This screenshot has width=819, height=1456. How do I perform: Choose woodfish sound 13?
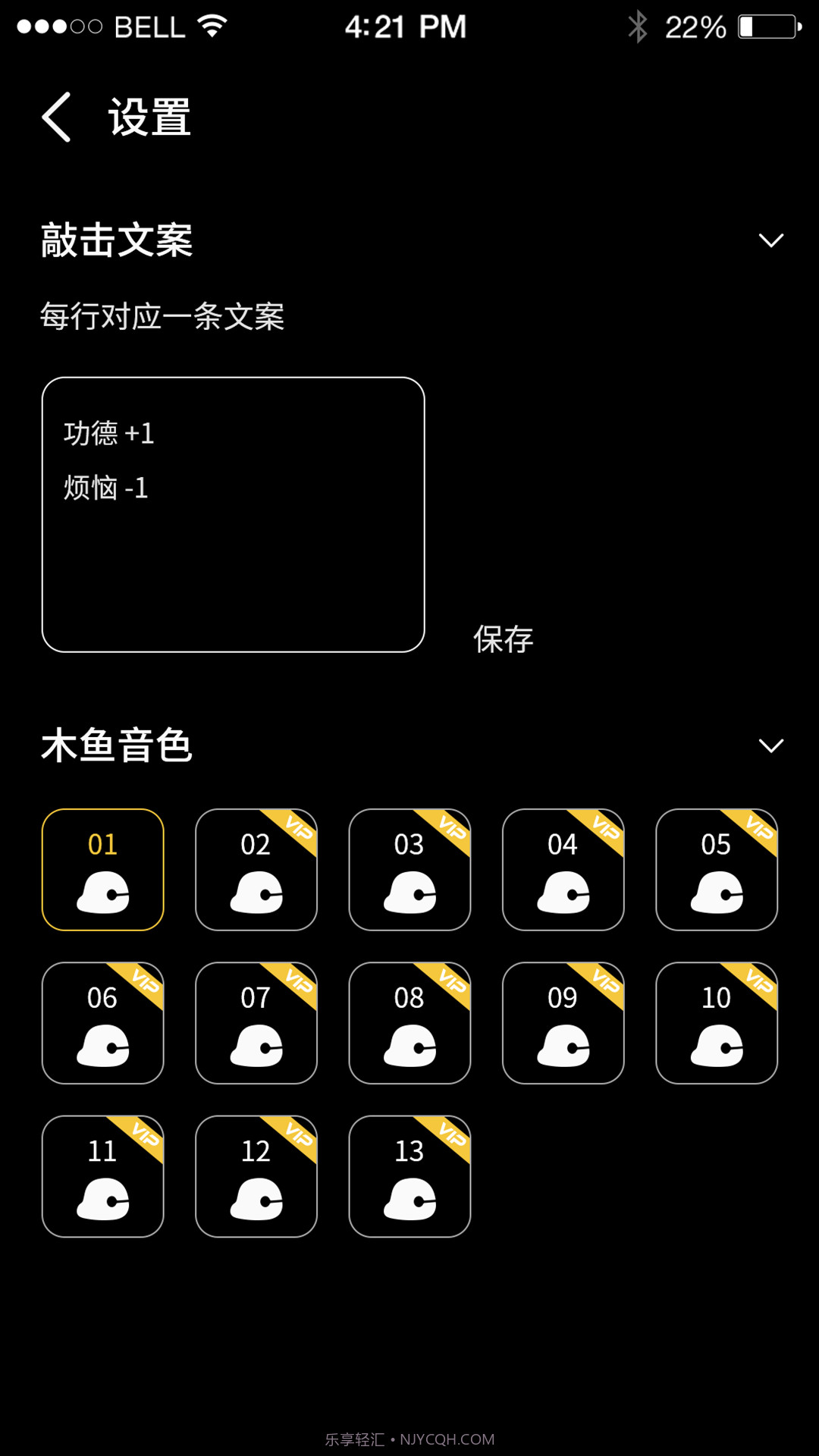(409, 1176)
